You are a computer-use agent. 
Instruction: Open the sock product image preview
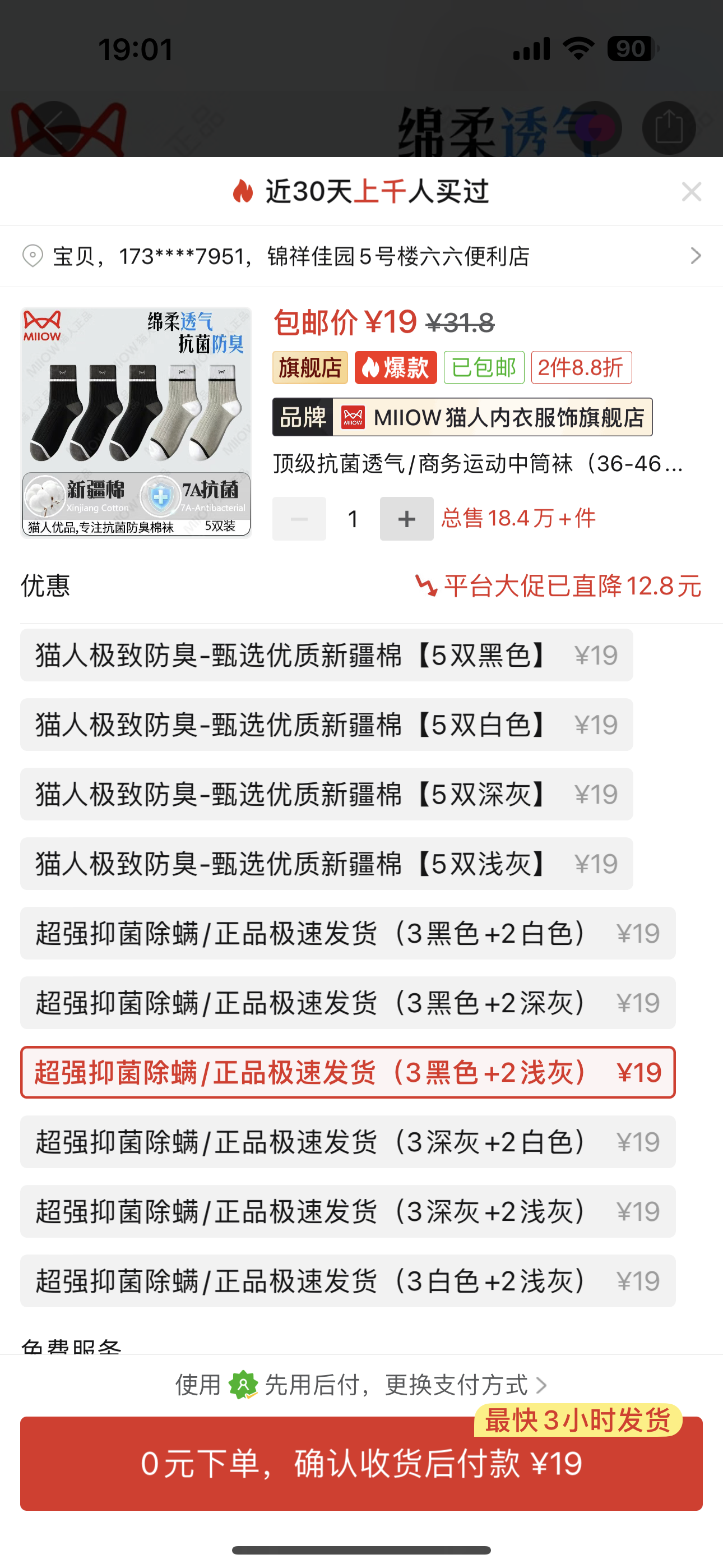[136, 422]
